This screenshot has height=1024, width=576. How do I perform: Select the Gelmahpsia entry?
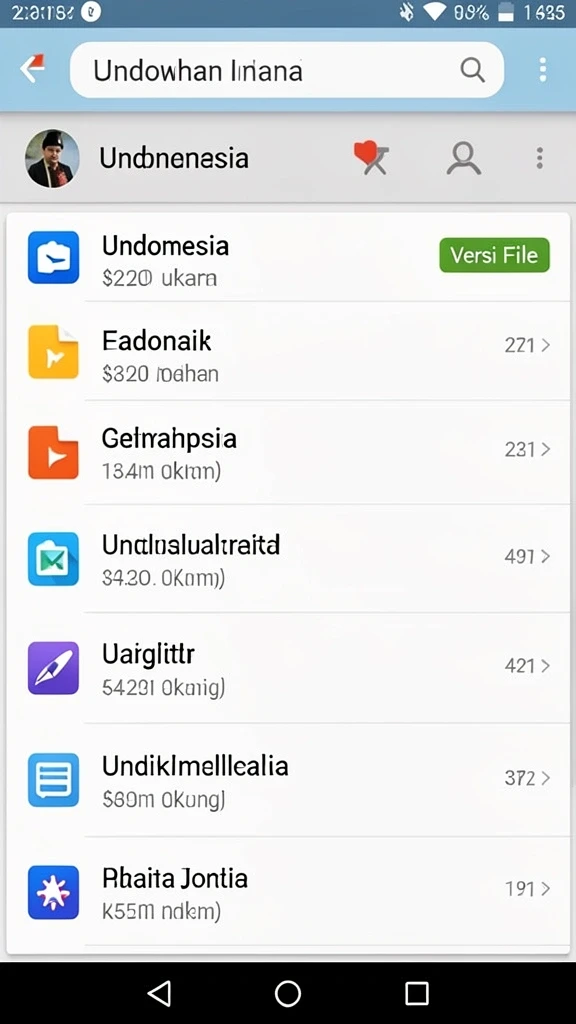point(288,452)
